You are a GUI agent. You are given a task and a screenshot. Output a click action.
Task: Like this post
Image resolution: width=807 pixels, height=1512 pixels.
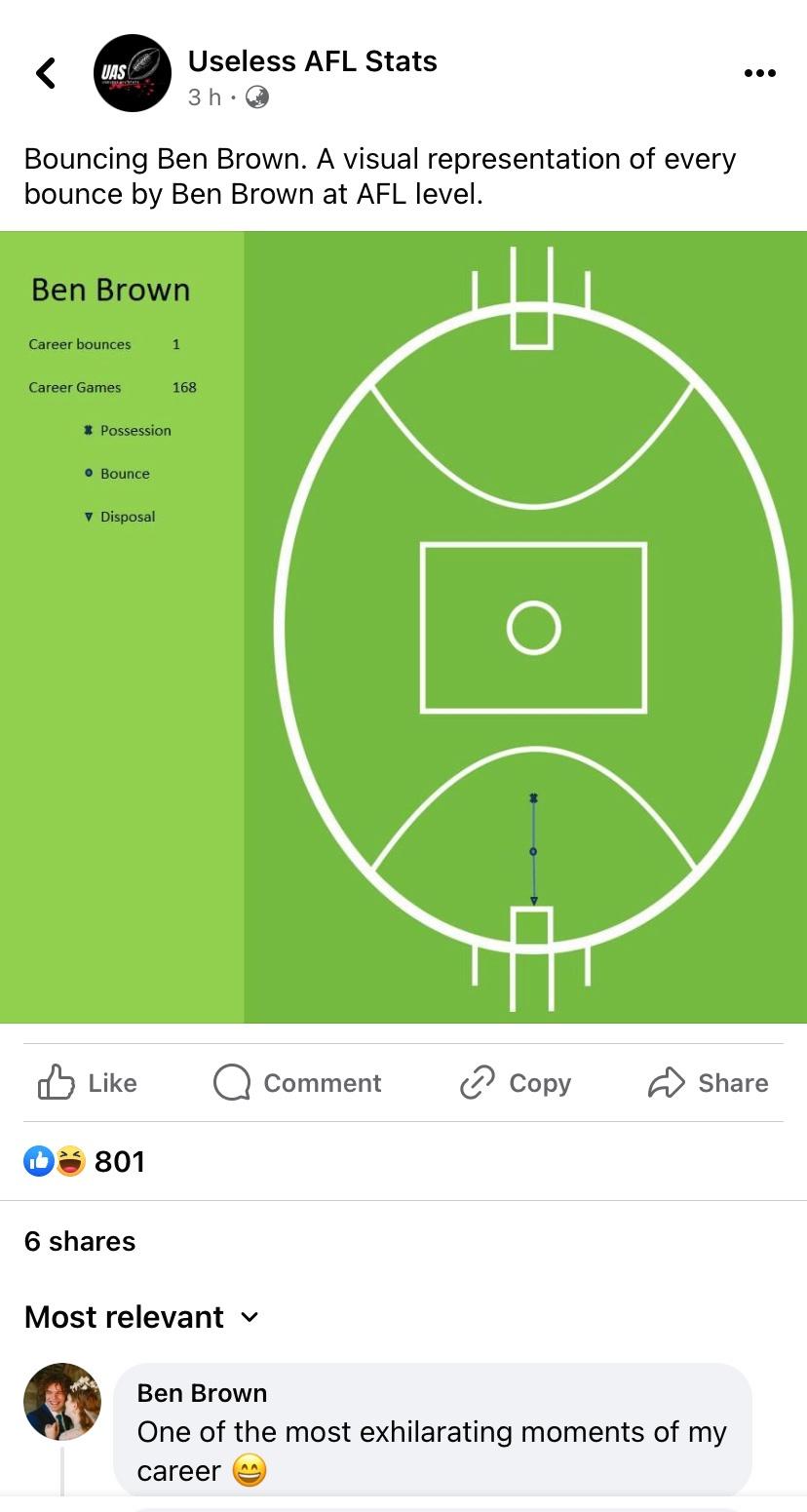[x=88, y=1083]
